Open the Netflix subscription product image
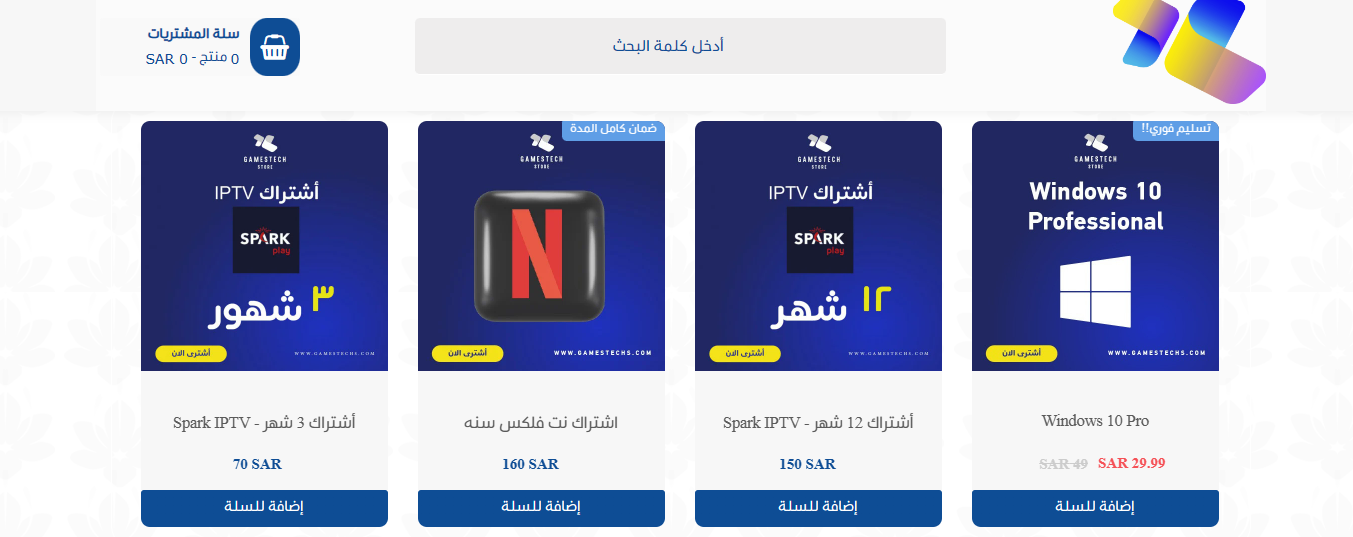The width and height of the screenshot is (1353, 537). (x=541, y=246)
